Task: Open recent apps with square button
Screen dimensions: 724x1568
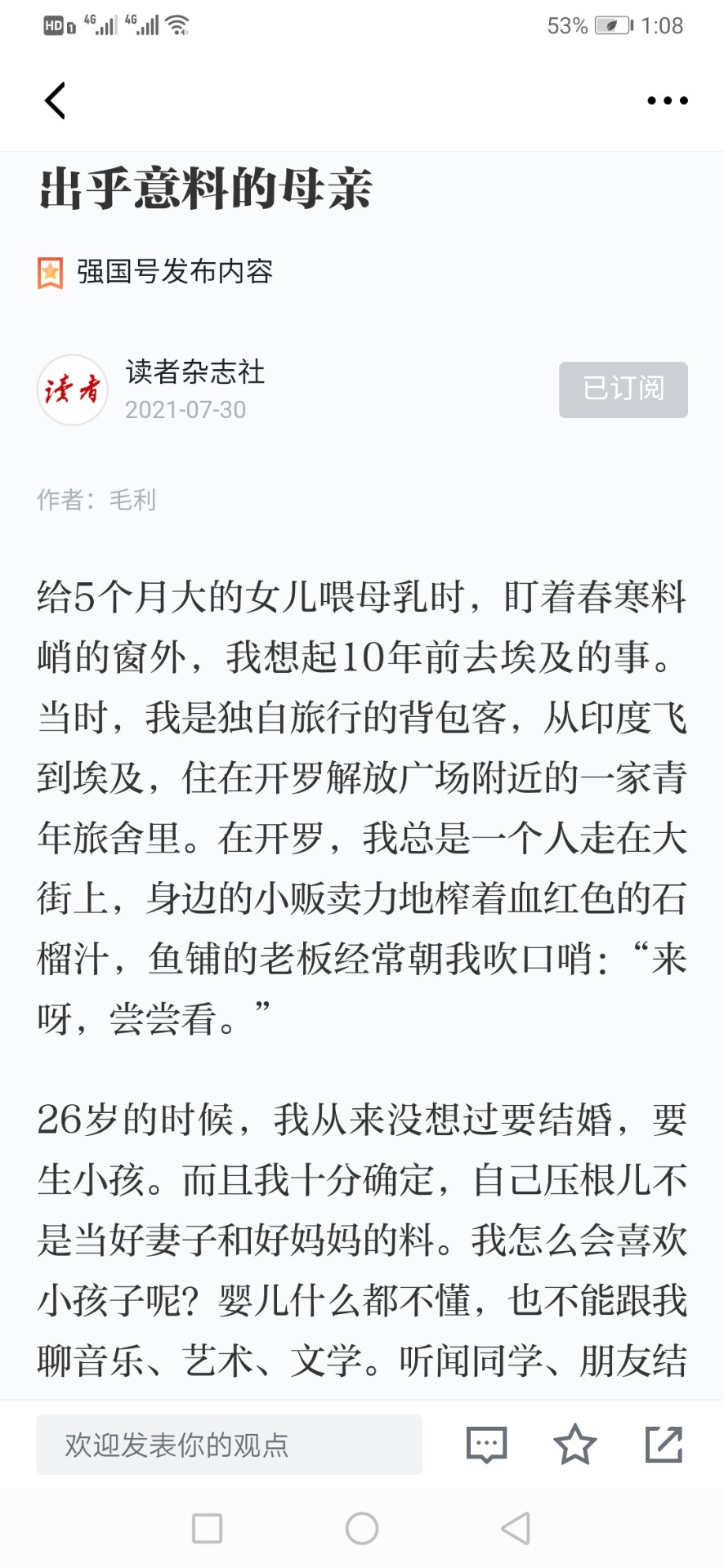Action: [207, 1528]
